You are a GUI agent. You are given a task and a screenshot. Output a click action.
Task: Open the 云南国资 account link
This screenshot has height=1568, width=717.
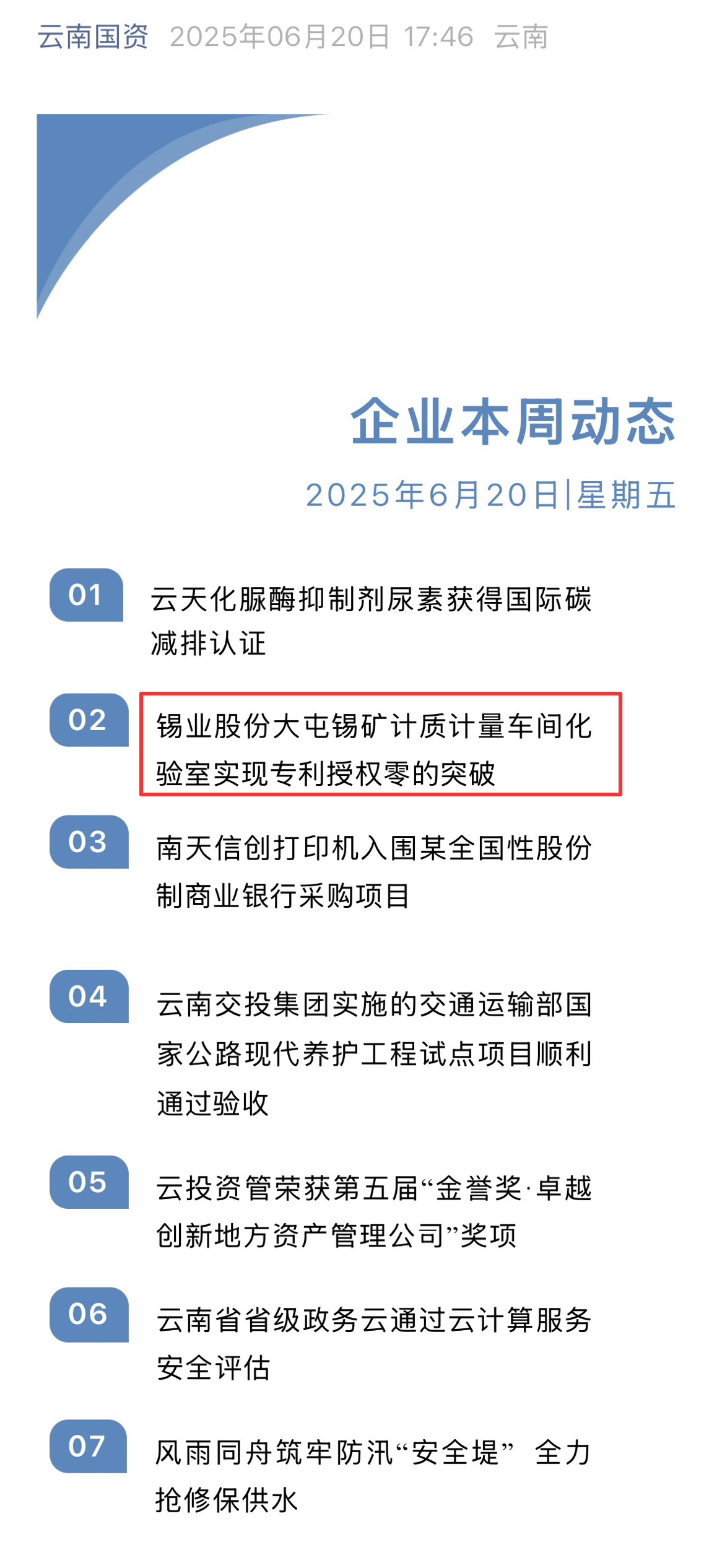[93, 37]
